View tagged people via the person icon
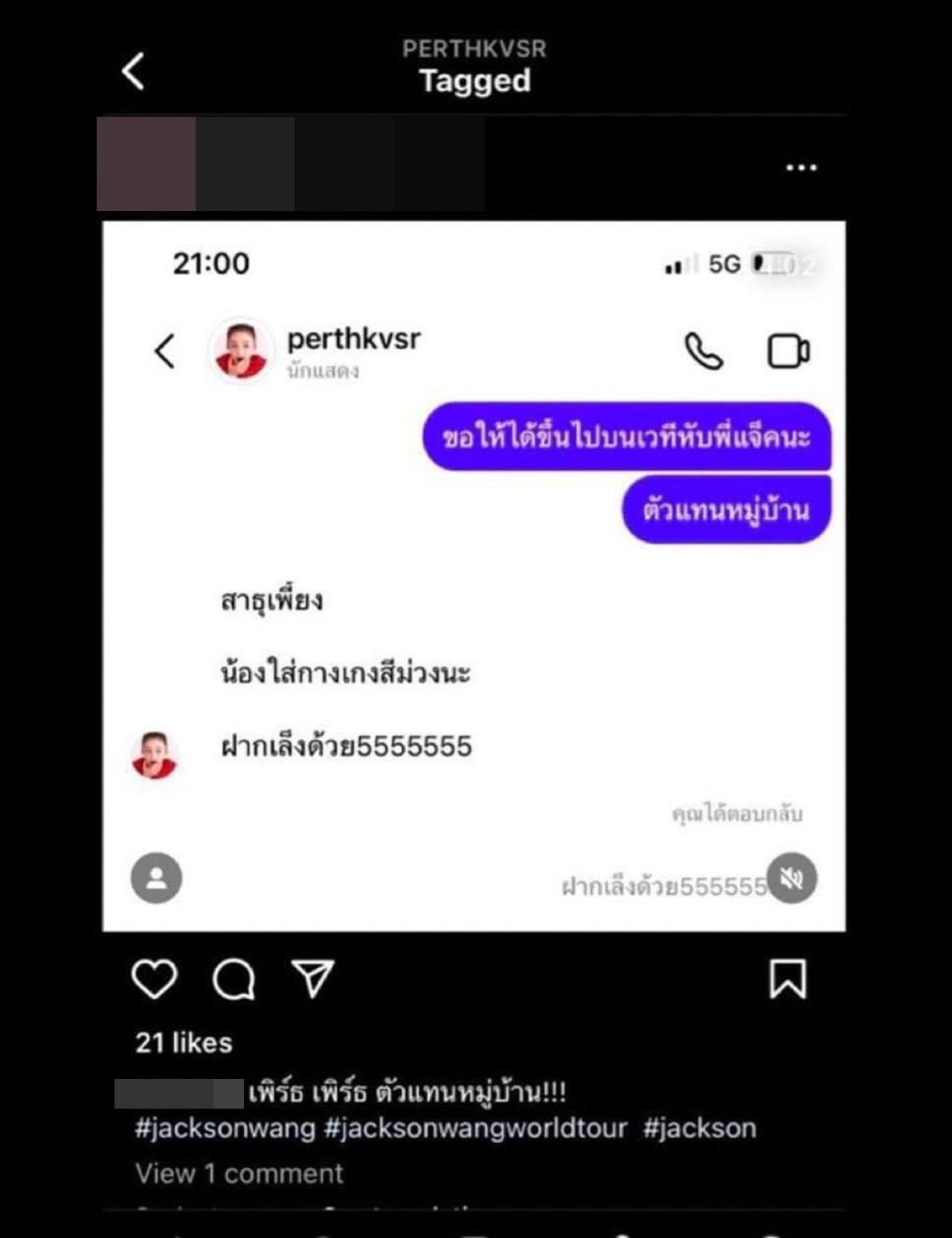 pos(156,878)
